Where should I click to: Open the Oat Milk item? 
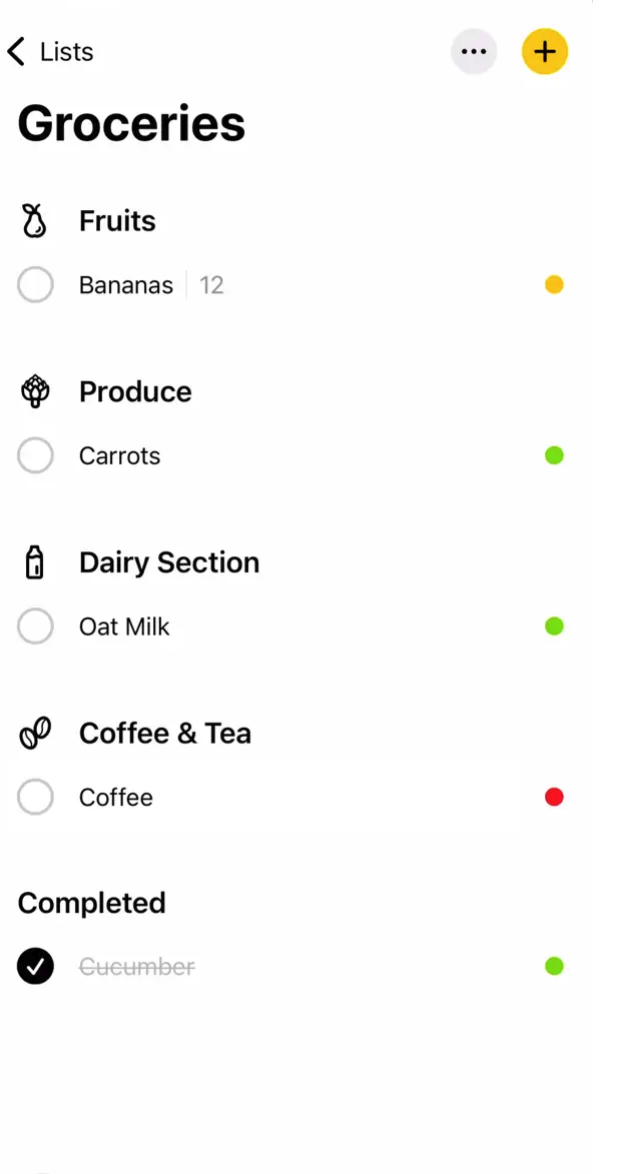pyautogui.click(x=125, y=627)
